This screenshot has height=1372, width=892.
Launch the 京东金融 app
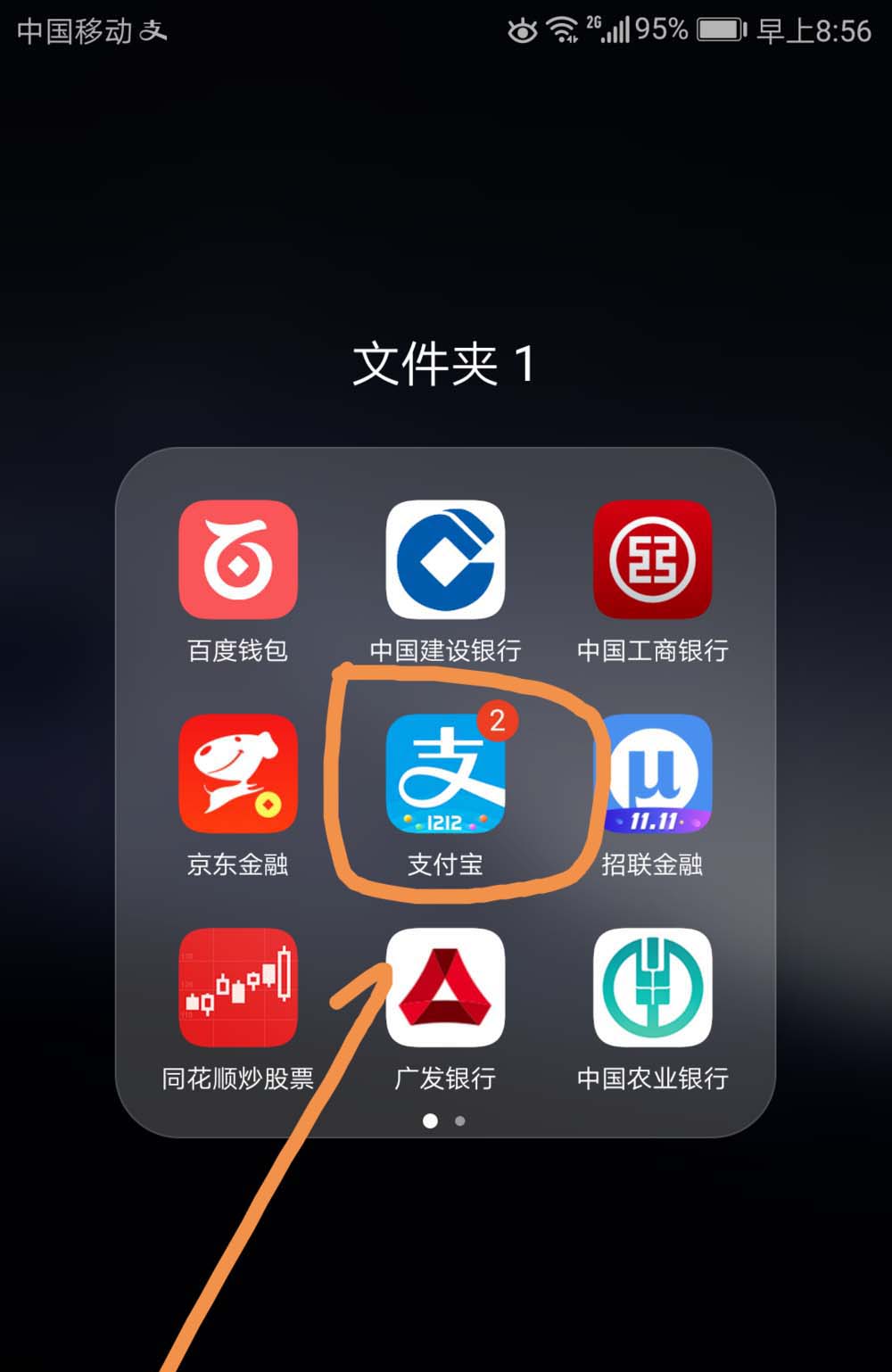pyautogui.click(x=238, y=773)
